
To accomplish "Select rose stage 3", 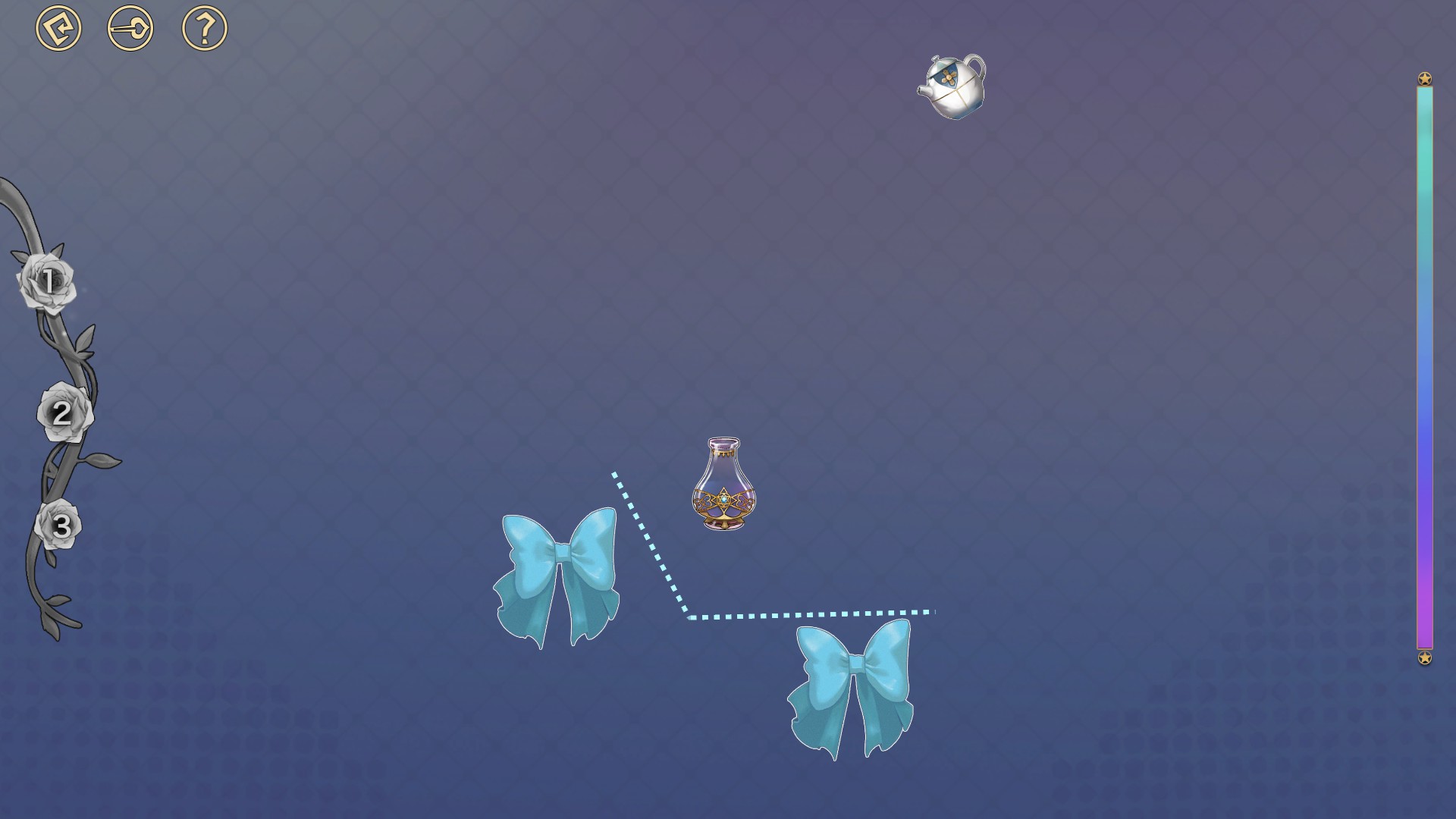I will click(59, 525).
